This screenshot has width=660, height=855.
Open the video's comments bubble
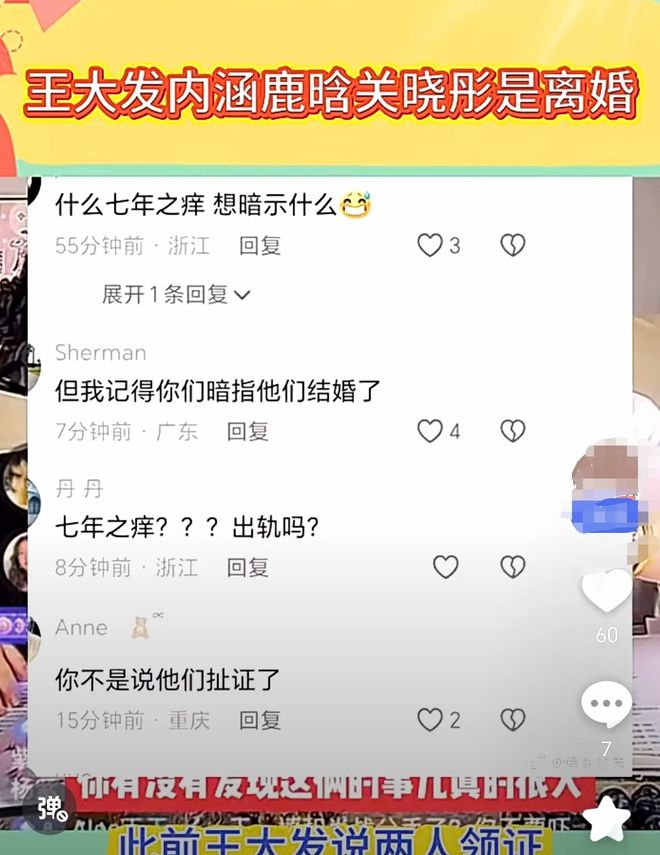pyautogui.click(x=606, y=706)
